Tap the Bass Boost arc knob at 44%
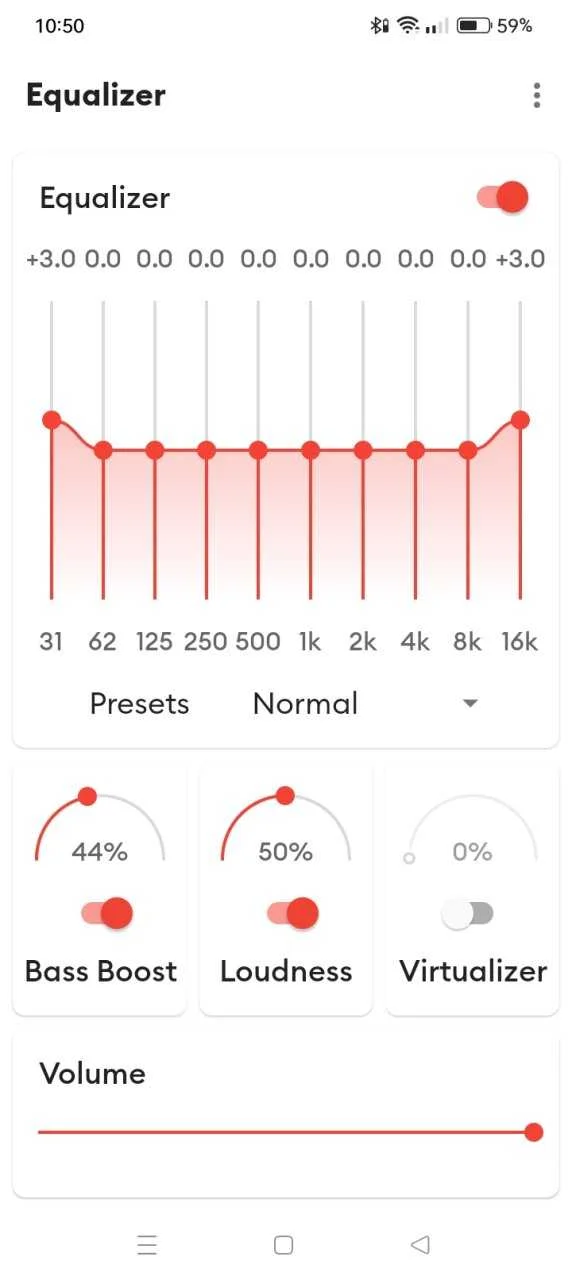Image resolution: width=572 pixels, height=1280 pixels. [x=88, y=796]
